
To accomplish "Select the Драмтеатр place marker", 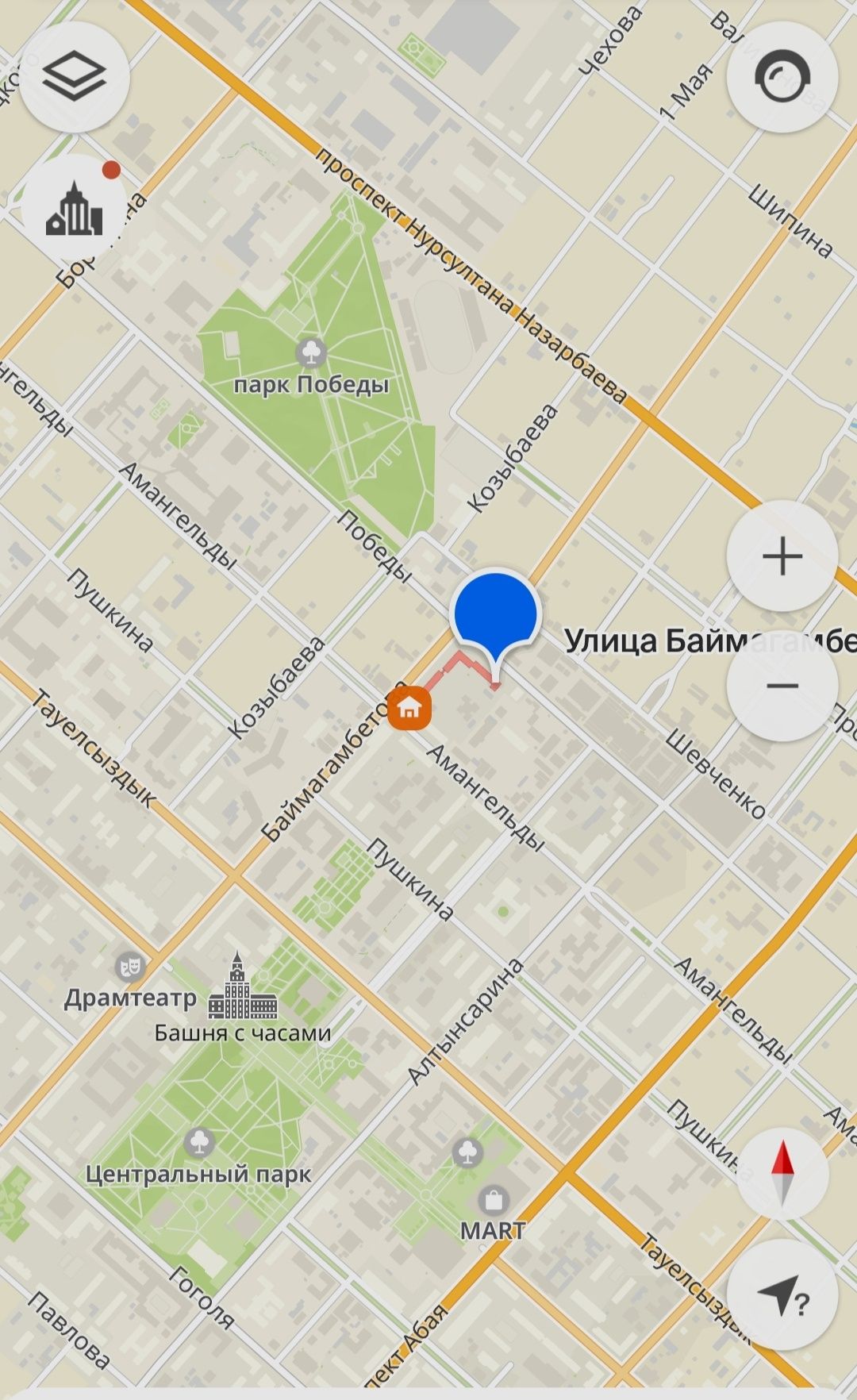I will coord(129,967).
